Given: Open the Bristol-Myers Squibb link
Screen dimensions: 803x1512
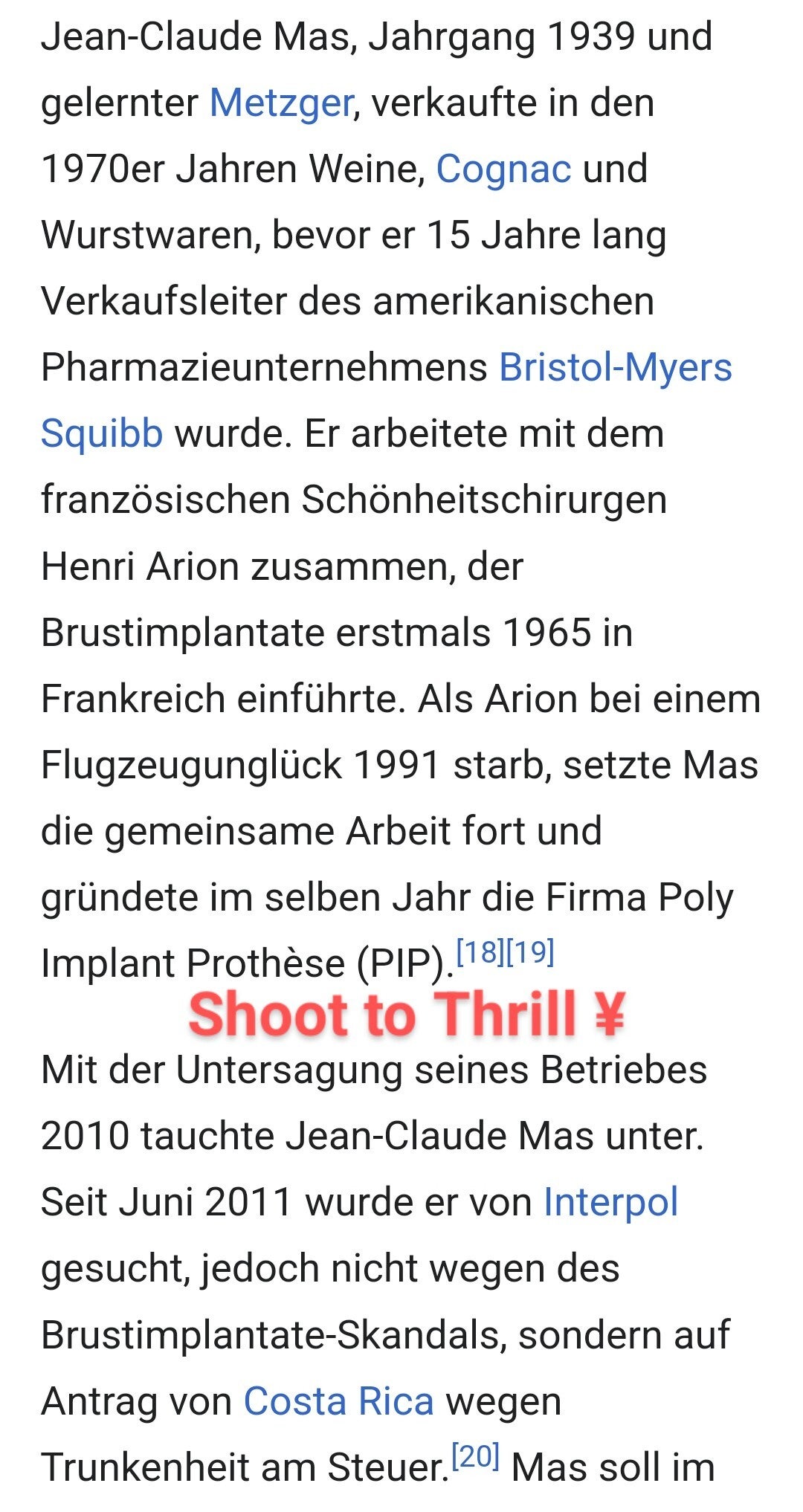Looking at the screenshot, I should (x=615, y=368).
